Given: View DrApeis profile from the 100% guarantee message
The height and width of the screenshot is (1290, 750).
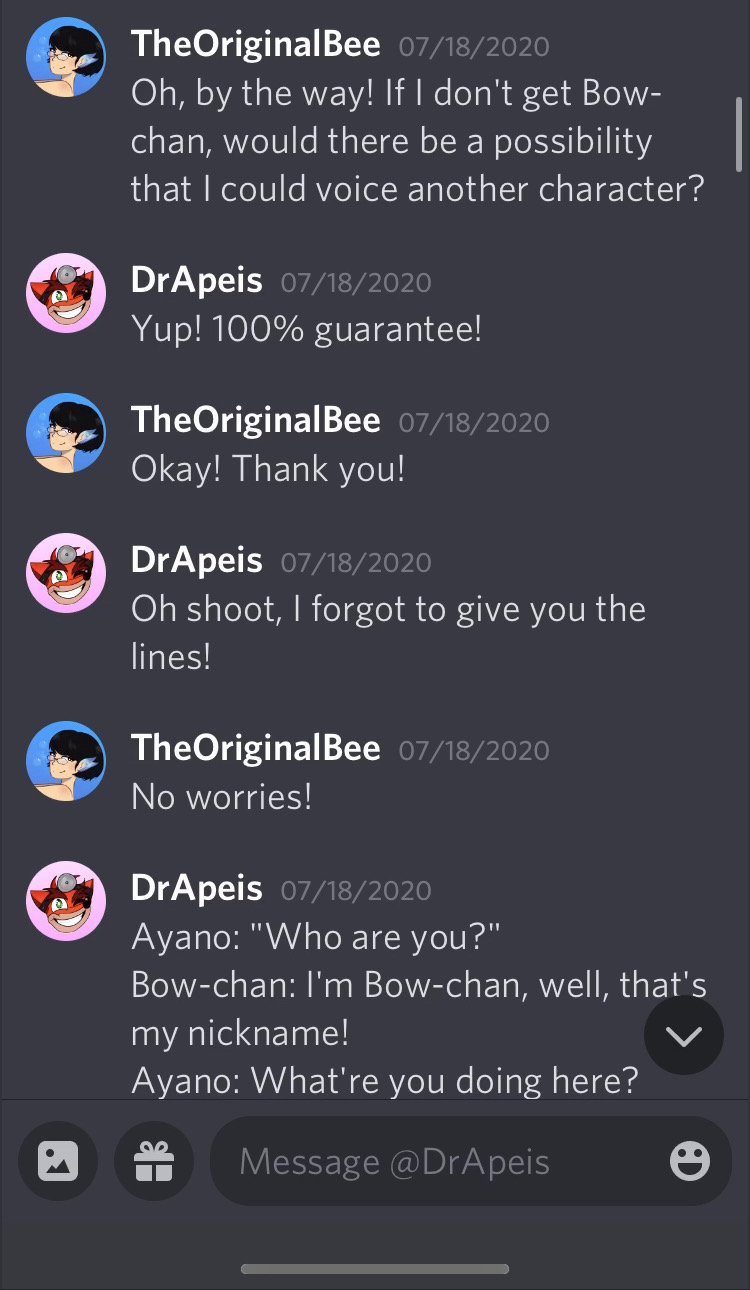Looking at the screenshot, I should point(65,293).
